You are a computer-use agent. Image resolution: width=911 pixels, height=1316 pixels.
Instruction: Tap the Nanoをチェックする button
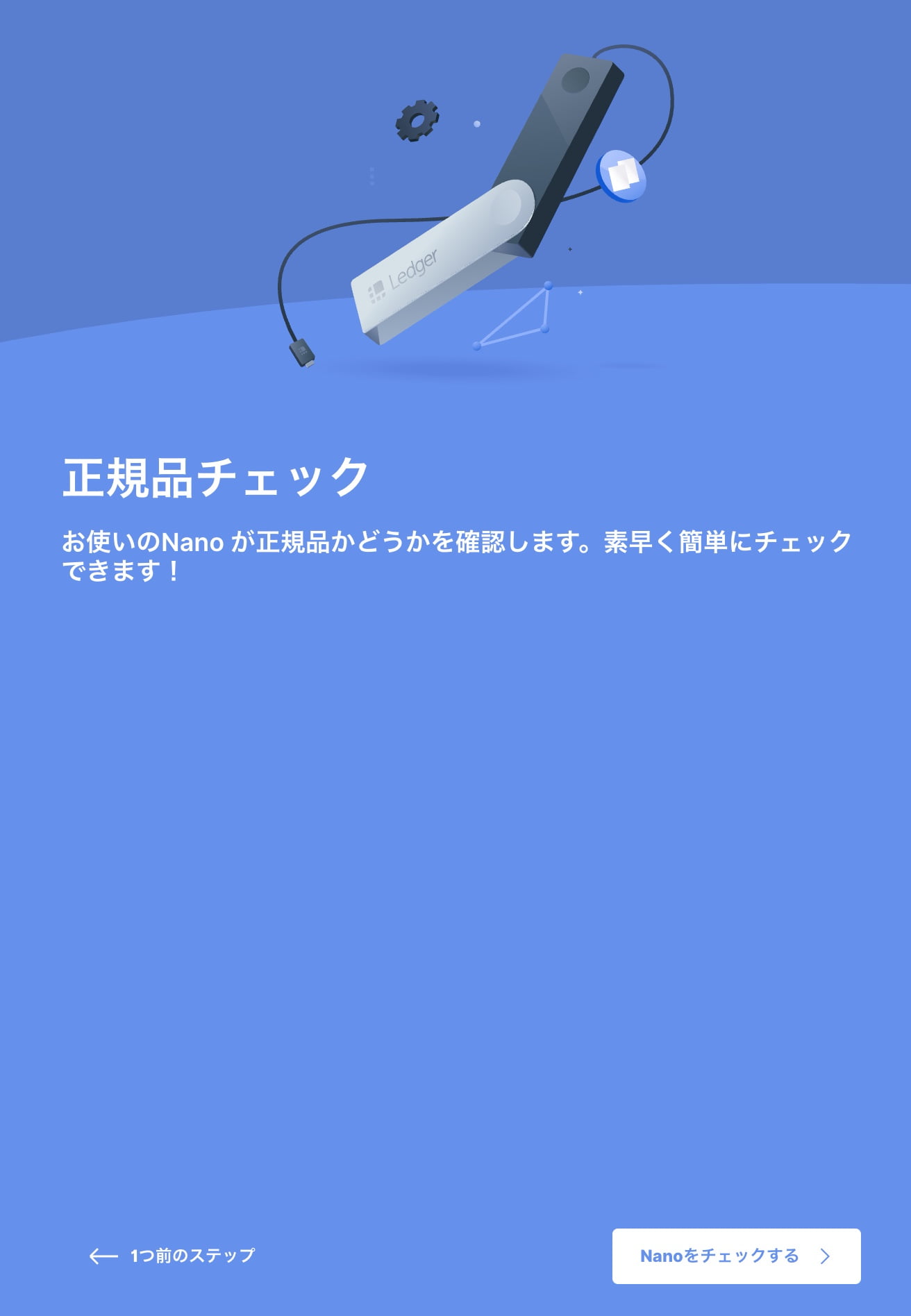736,1256
